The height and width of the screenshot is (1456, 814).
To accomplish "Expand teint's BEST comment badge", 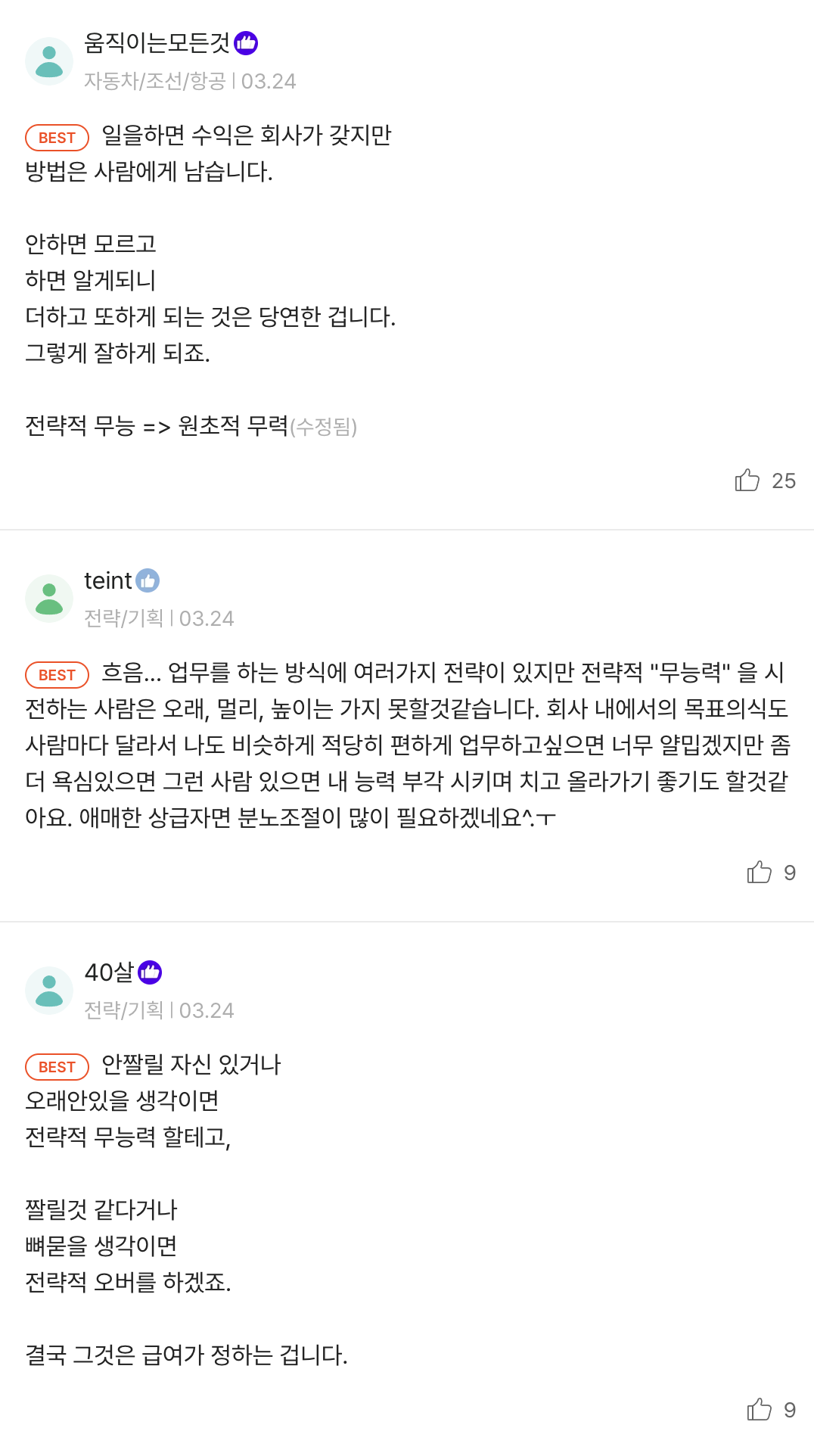I will 55,674.
